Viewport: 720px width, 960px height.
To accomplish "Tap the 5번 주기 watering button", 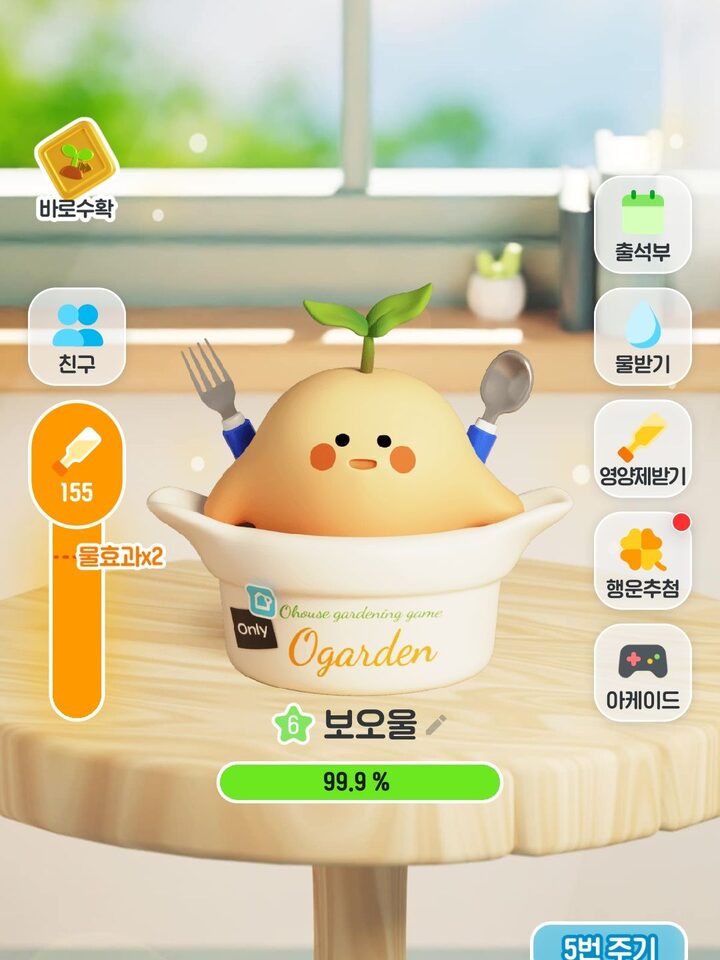I will (x=609, y=943).
